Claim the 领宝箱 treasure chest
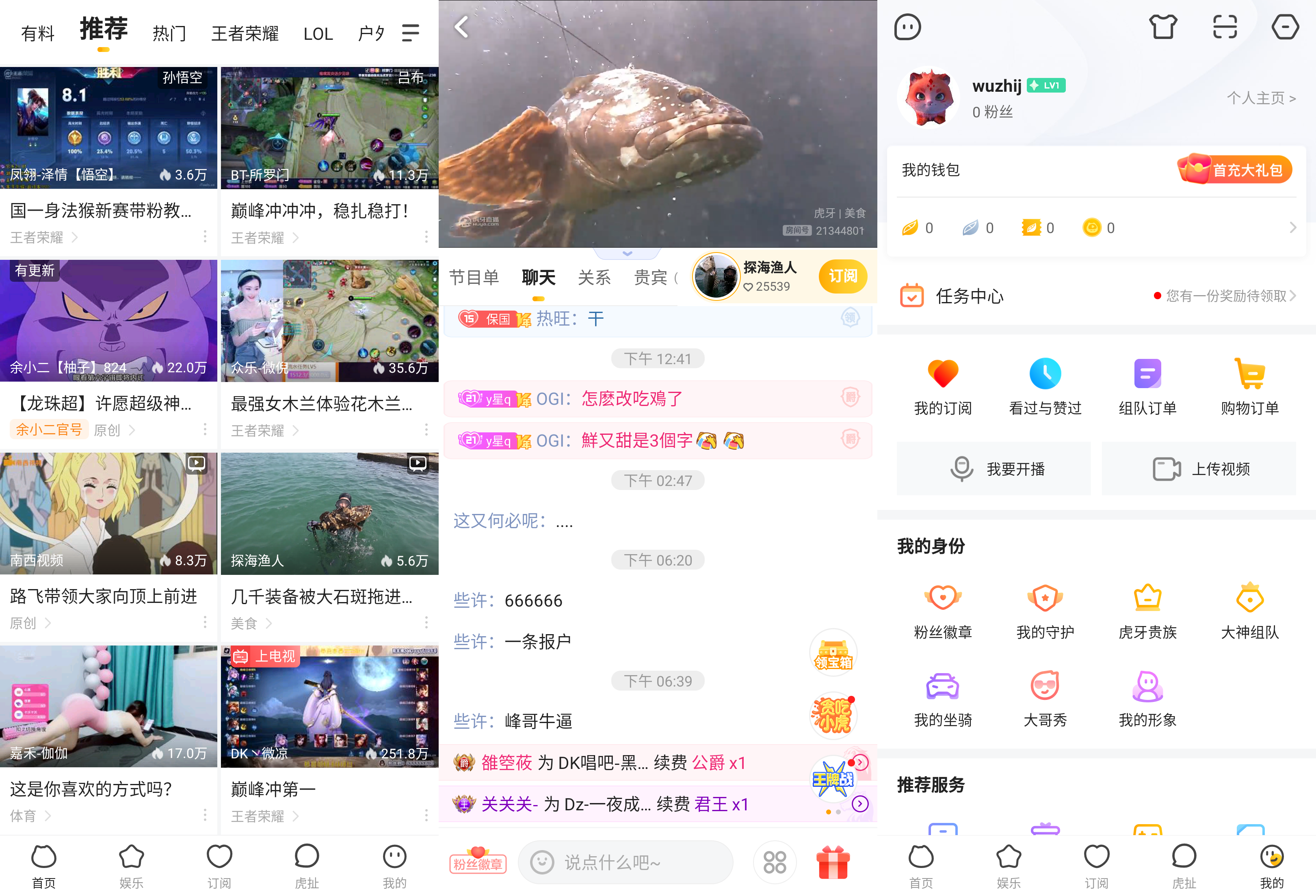Screen dimensions: 1316x896 [832, 653]
